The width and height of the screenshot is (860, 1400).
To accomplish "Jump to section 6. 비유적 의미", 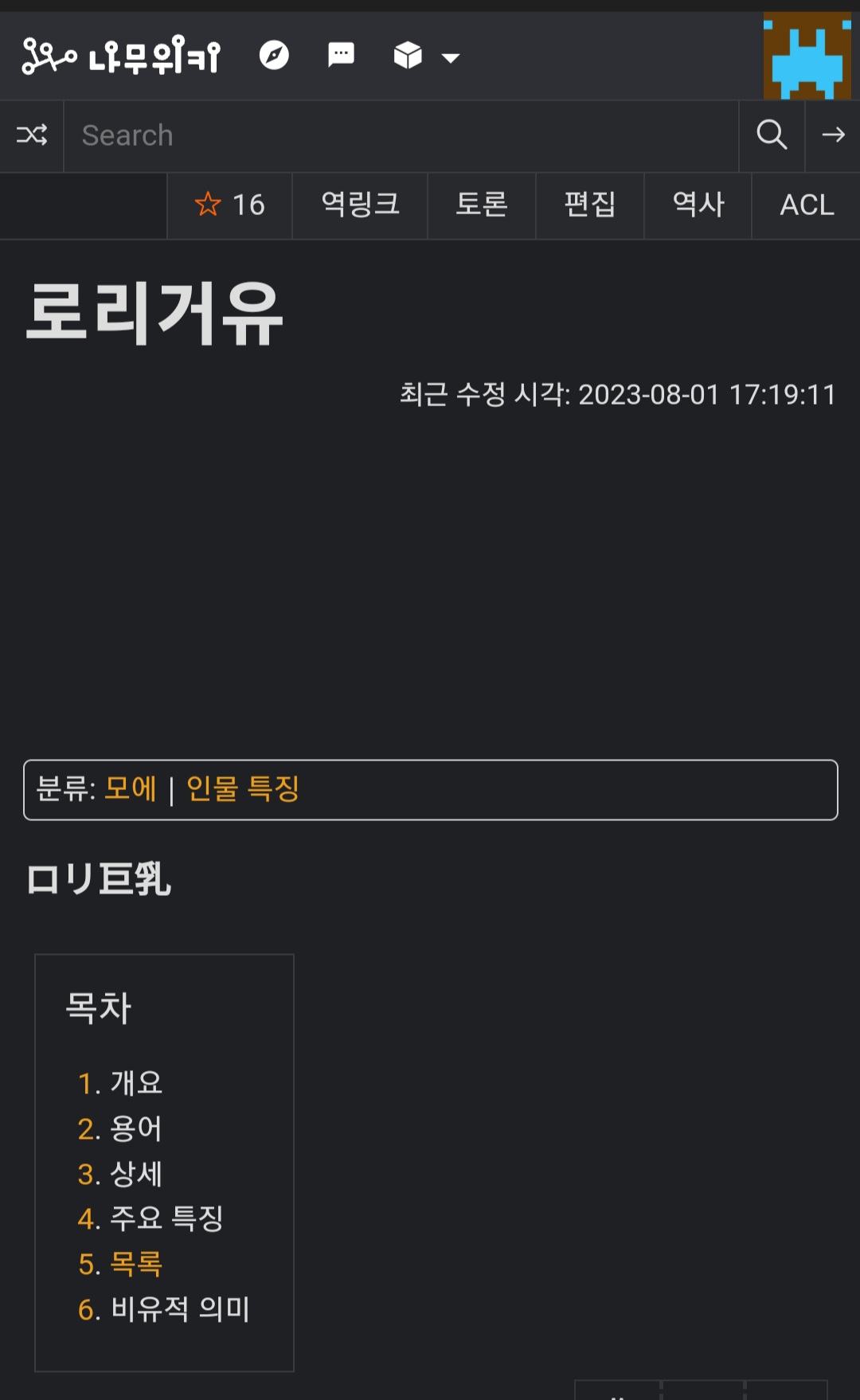I will pos(164,1309).
